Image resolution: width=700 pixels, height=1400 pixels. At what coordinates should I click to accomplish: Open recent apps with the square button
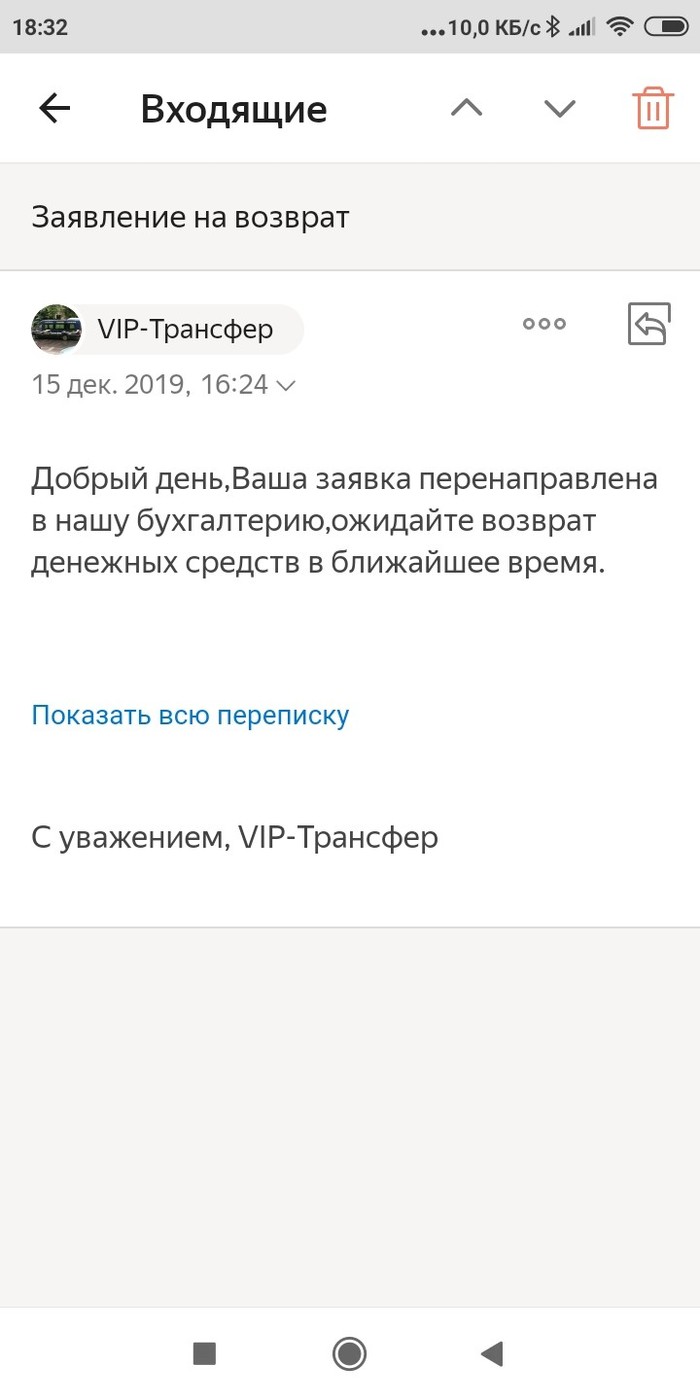pyautogui.click(x=204, y=1354)
